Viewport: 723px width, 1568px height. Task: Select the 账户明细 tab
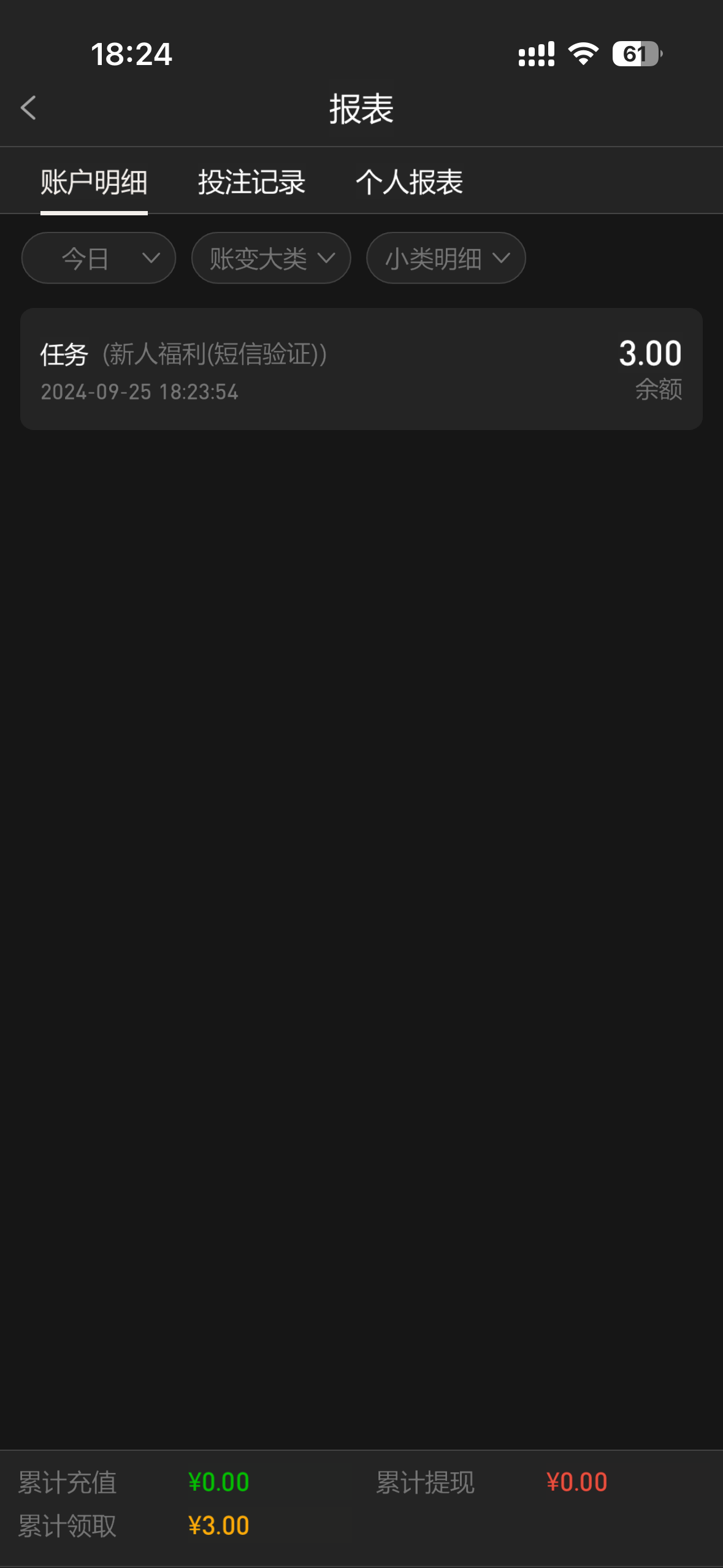tap(94, 182)
